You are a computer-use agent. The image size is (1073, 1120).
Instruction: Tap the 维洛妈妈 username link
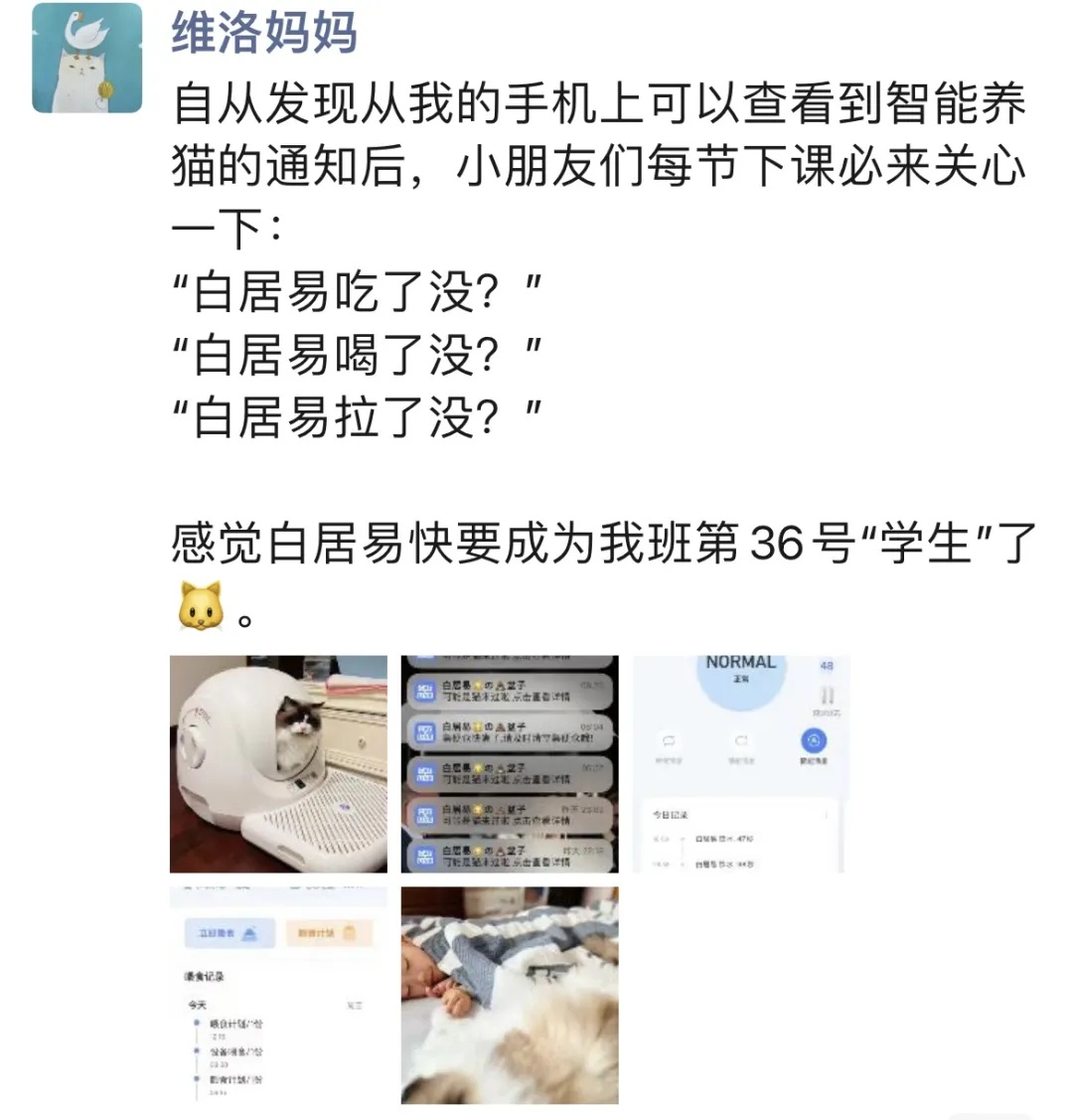[x=264, y=32]
